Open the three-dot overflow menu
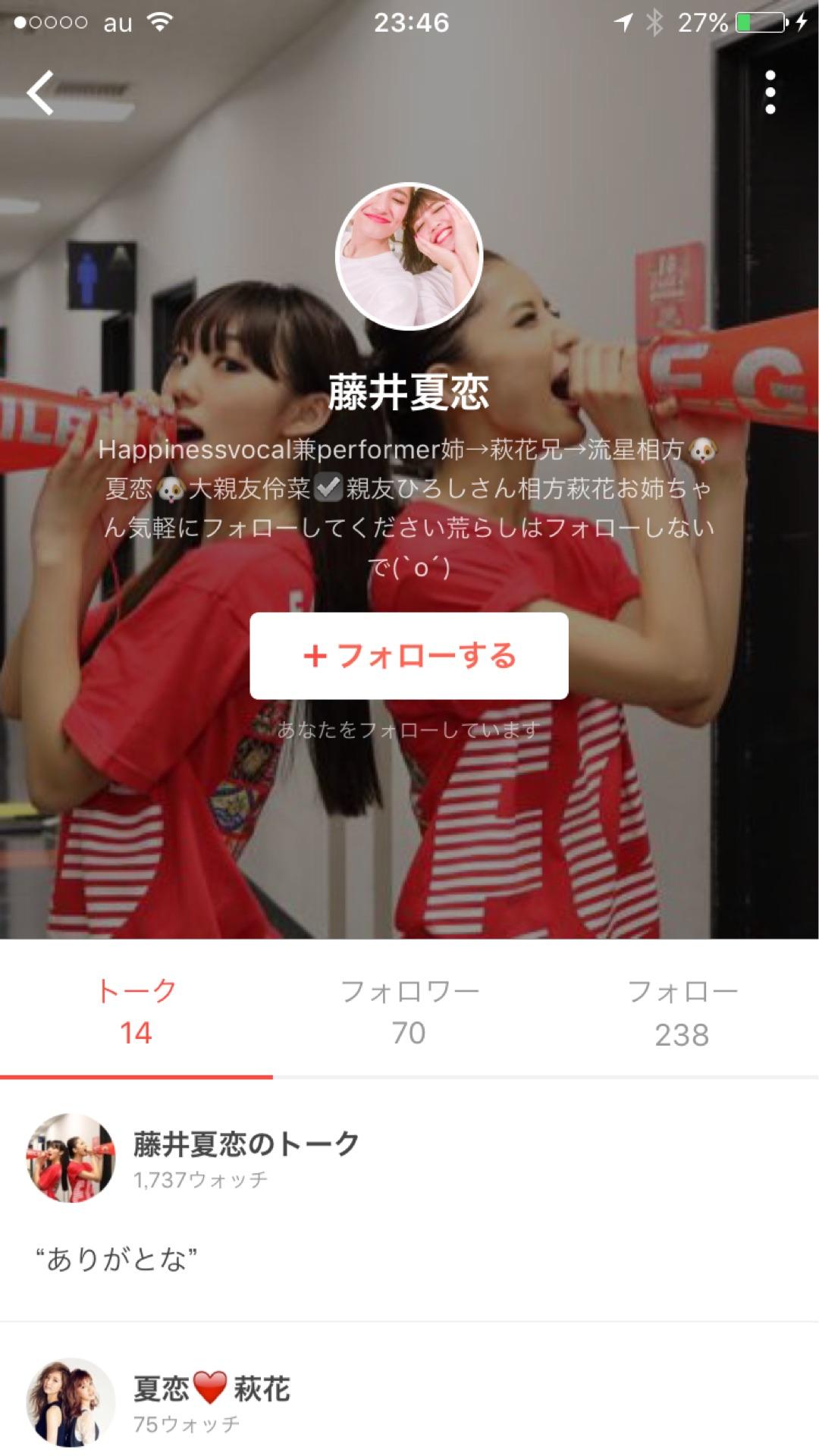 click(x=770, y=93)
